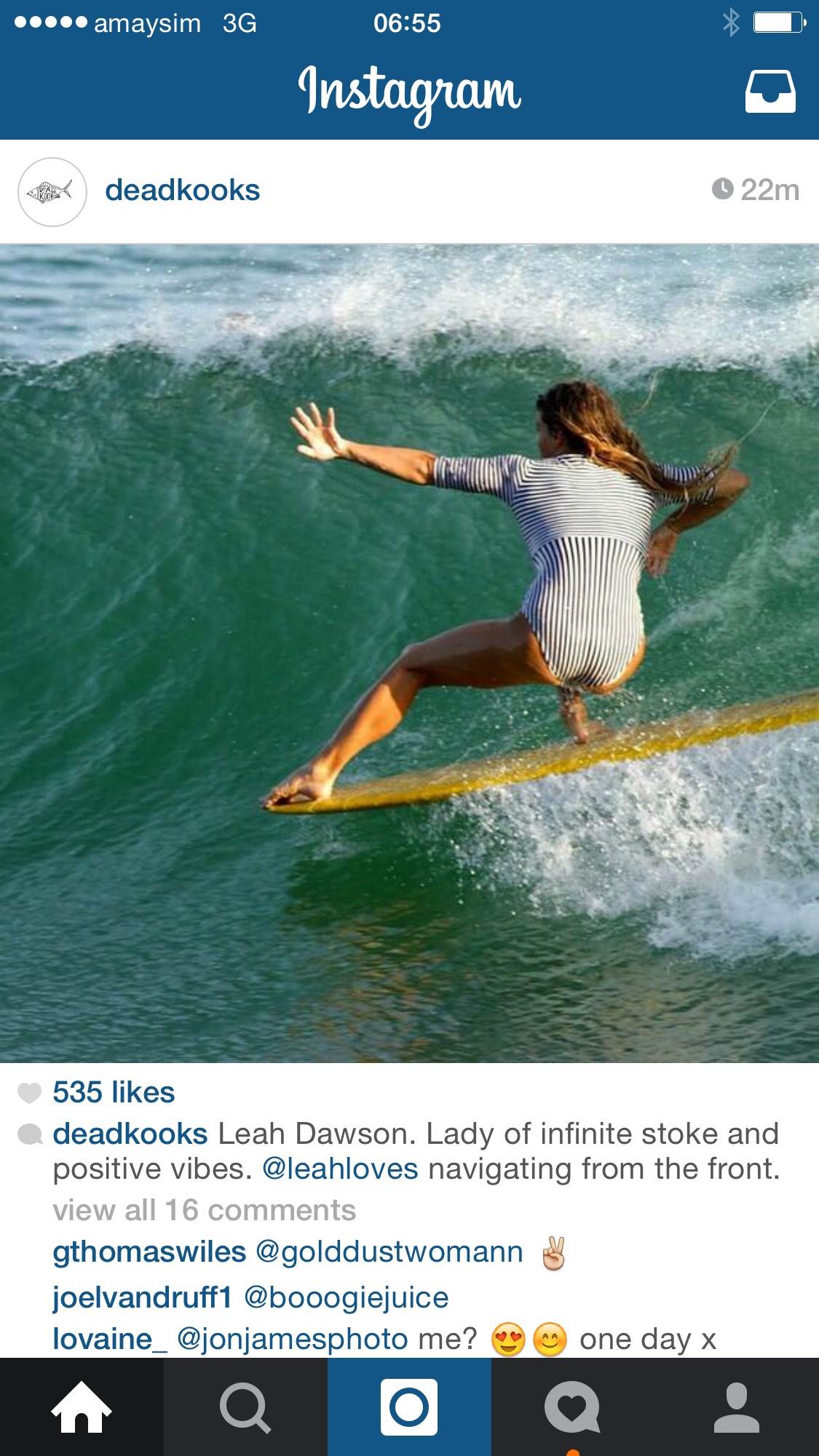819x1456 pixels.
Task: Open the deadkooks username above the post
Action: pyautogui.click(x=182, y=191)
